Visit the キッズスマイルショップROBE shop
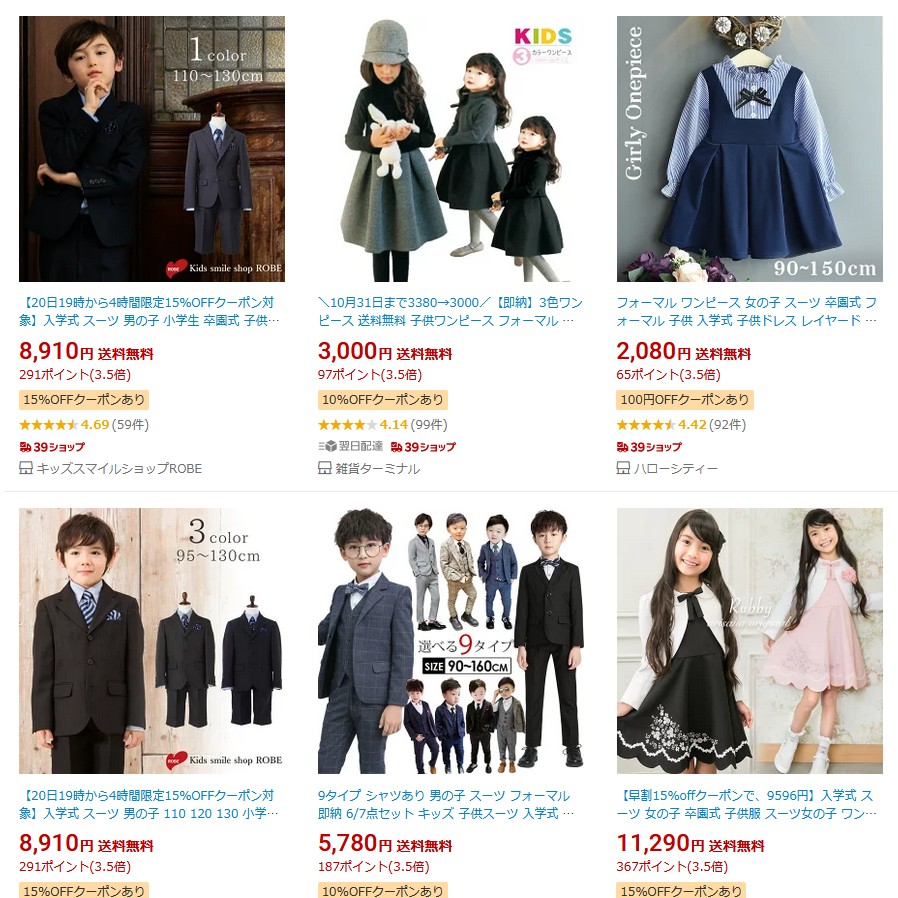 click(119, 468)
